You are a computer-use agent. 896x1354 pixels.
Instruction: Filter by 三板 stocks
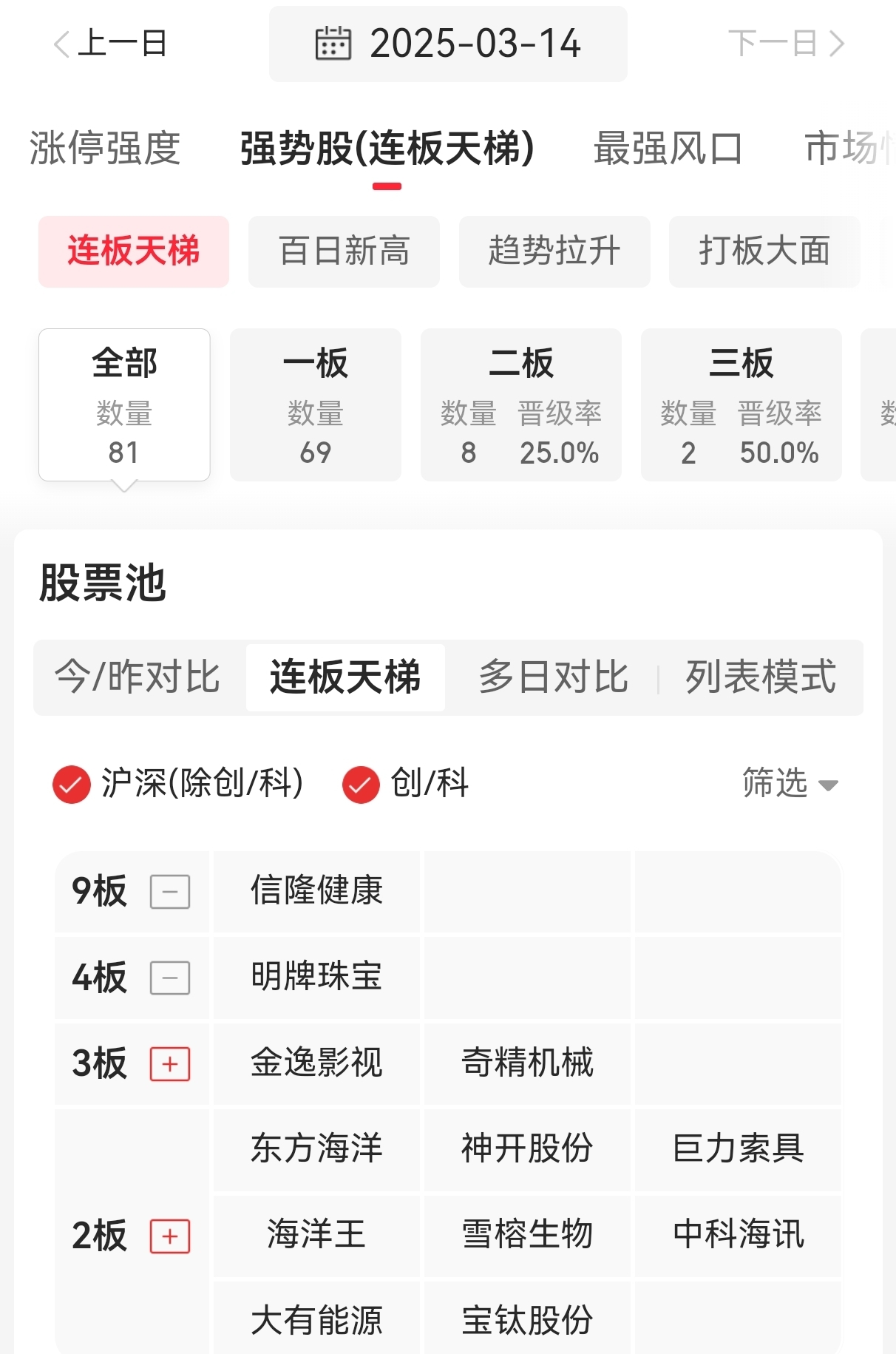click(x=741, y=404)
